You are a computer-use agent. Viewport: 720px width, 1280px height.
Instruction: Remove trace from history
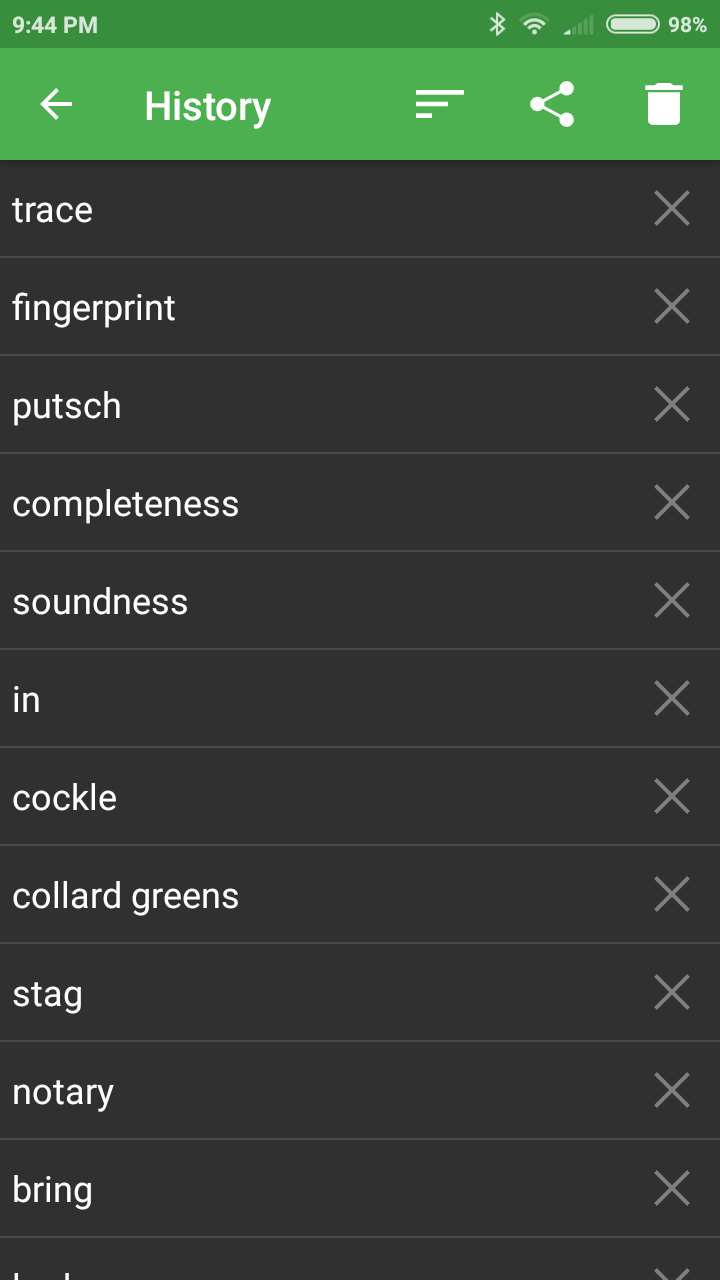pos(672,209)
